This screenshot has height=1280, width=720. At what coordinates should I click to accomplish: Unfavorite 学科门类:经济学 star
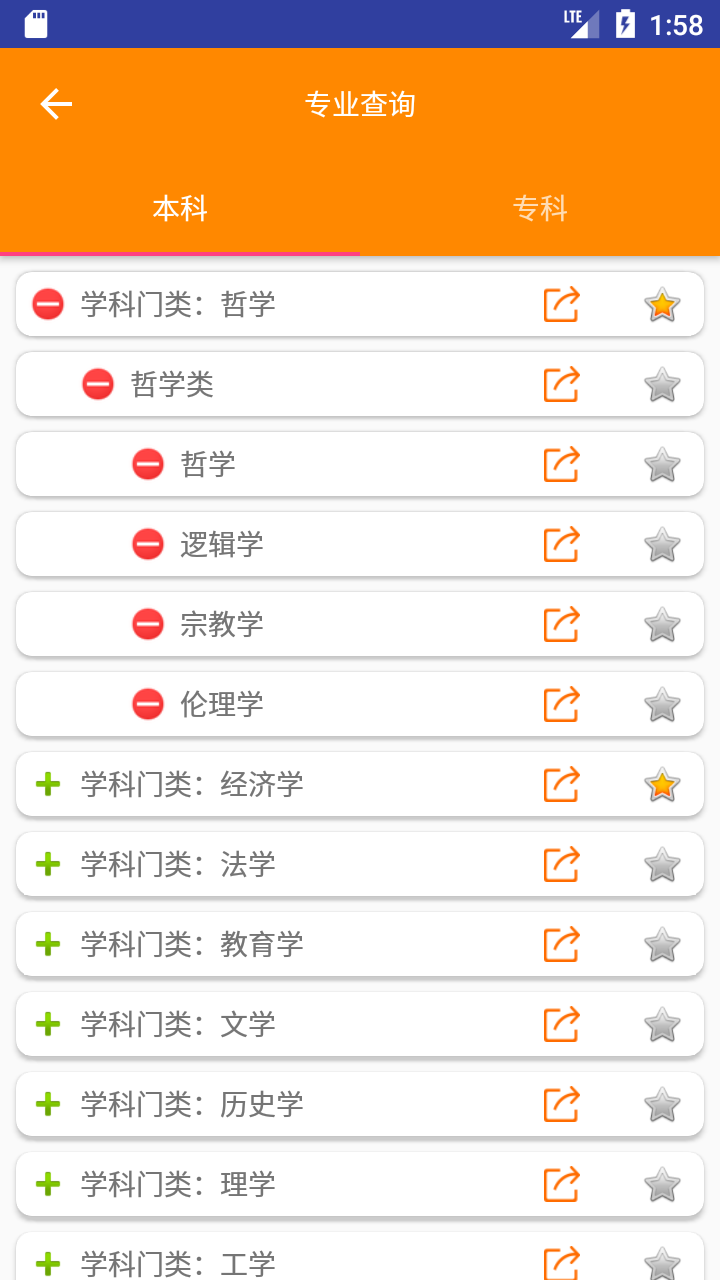pyautogui.click(x=662, y=784)
